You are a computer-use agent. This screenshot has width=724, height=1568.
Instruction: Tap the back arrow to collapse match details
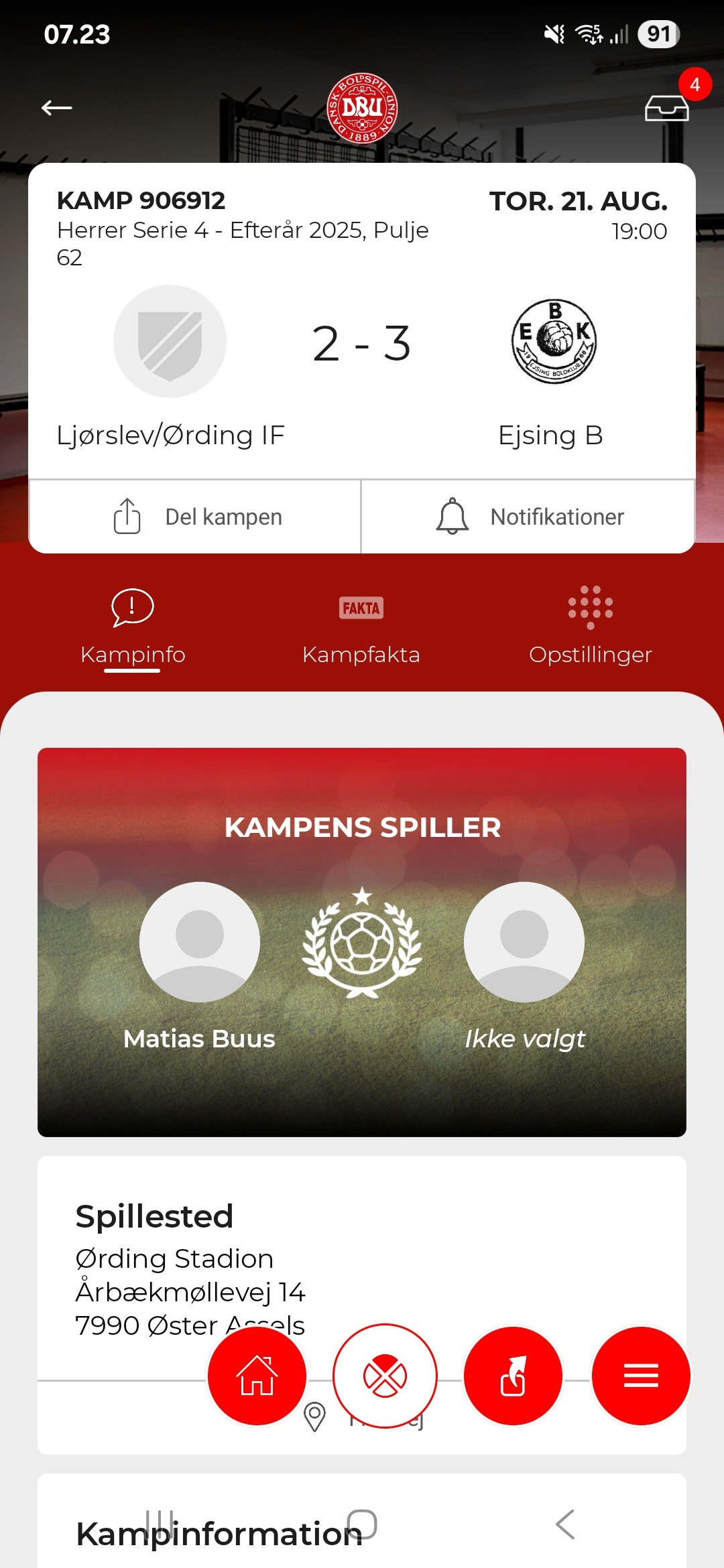point(56,107)
